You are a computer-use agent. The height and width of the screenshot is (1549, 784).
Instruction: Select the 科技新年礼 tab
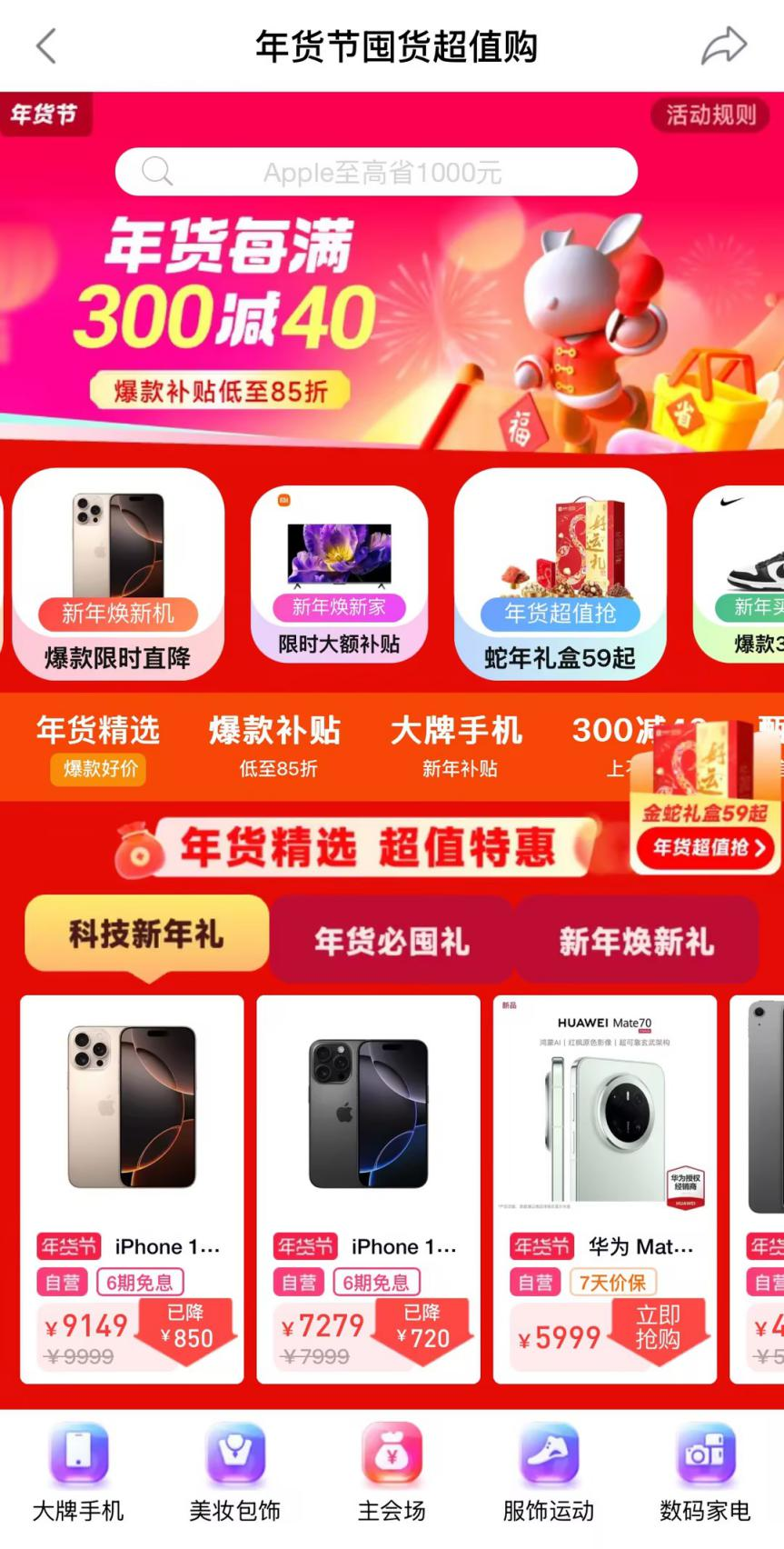pyautogui.click(x=146, y=934)
